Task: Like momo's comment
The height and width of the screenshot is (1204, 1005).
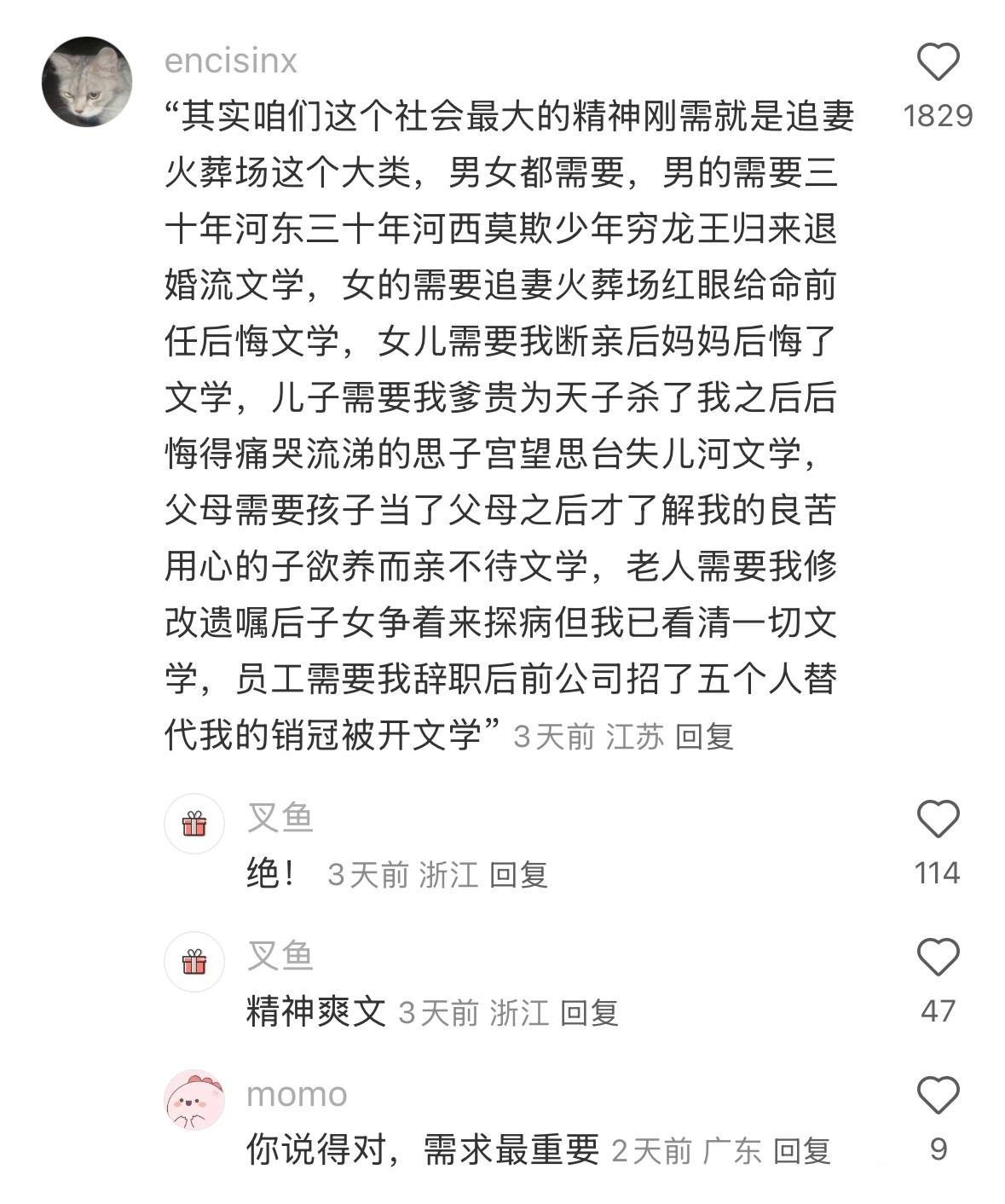Action: coord(938,1095)
